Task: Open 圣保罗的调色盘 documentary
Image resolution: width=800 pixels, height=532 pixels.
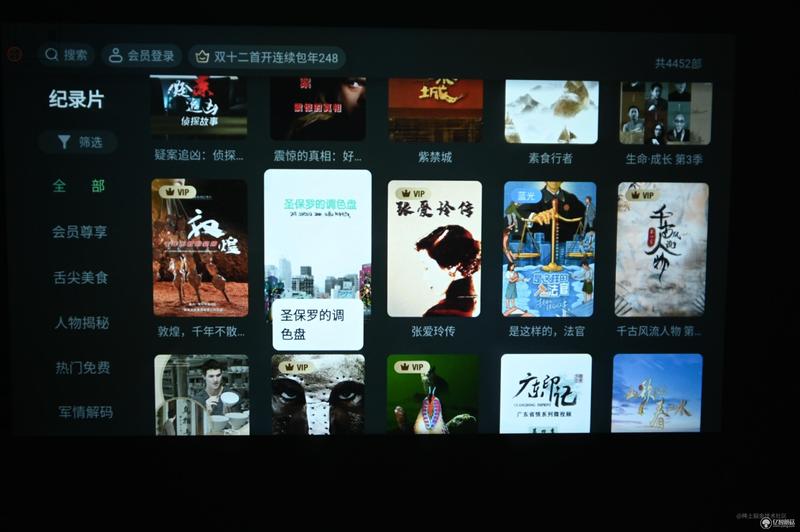Action: [x=317, y=245]
